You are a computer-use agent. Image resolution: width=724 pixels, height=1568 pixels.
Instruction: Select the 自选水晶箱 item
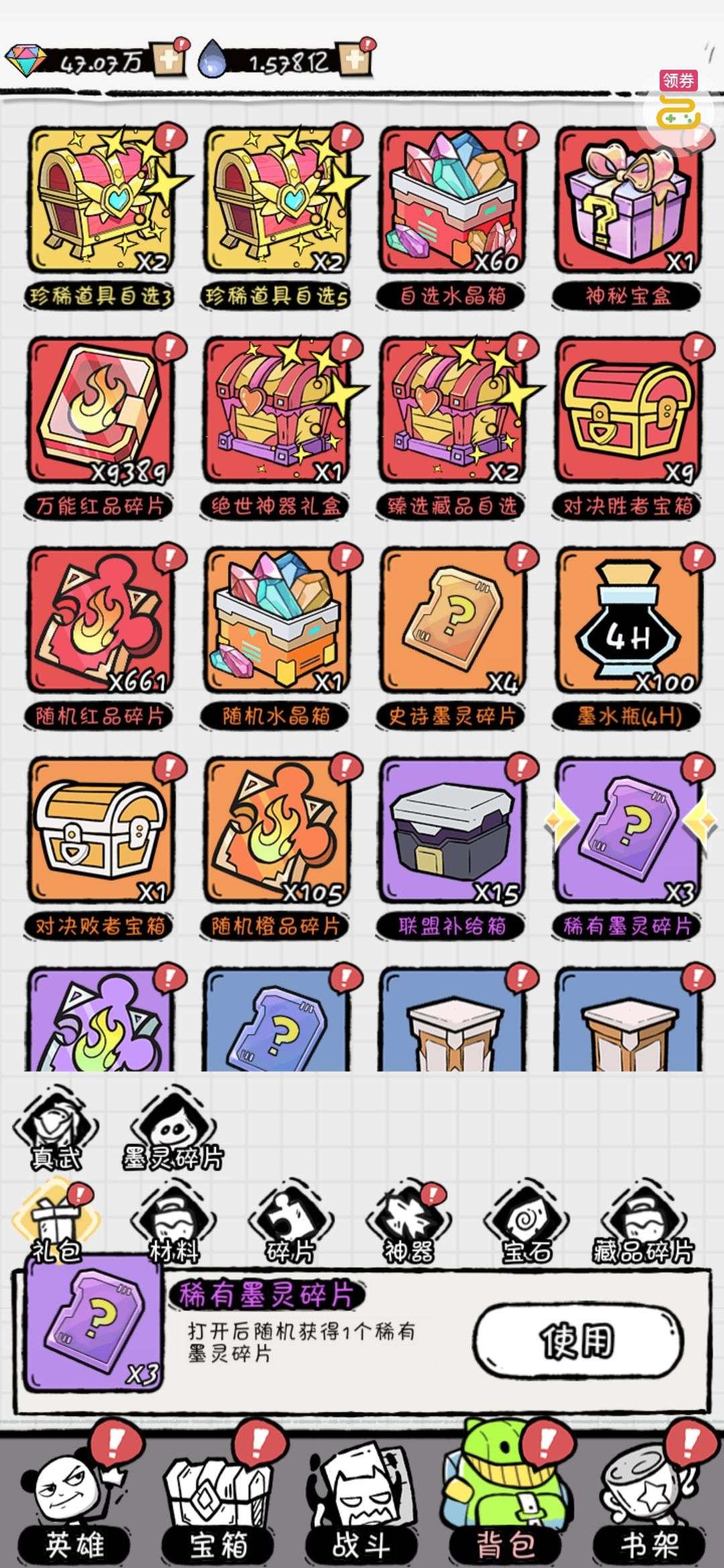click(451, 201)
